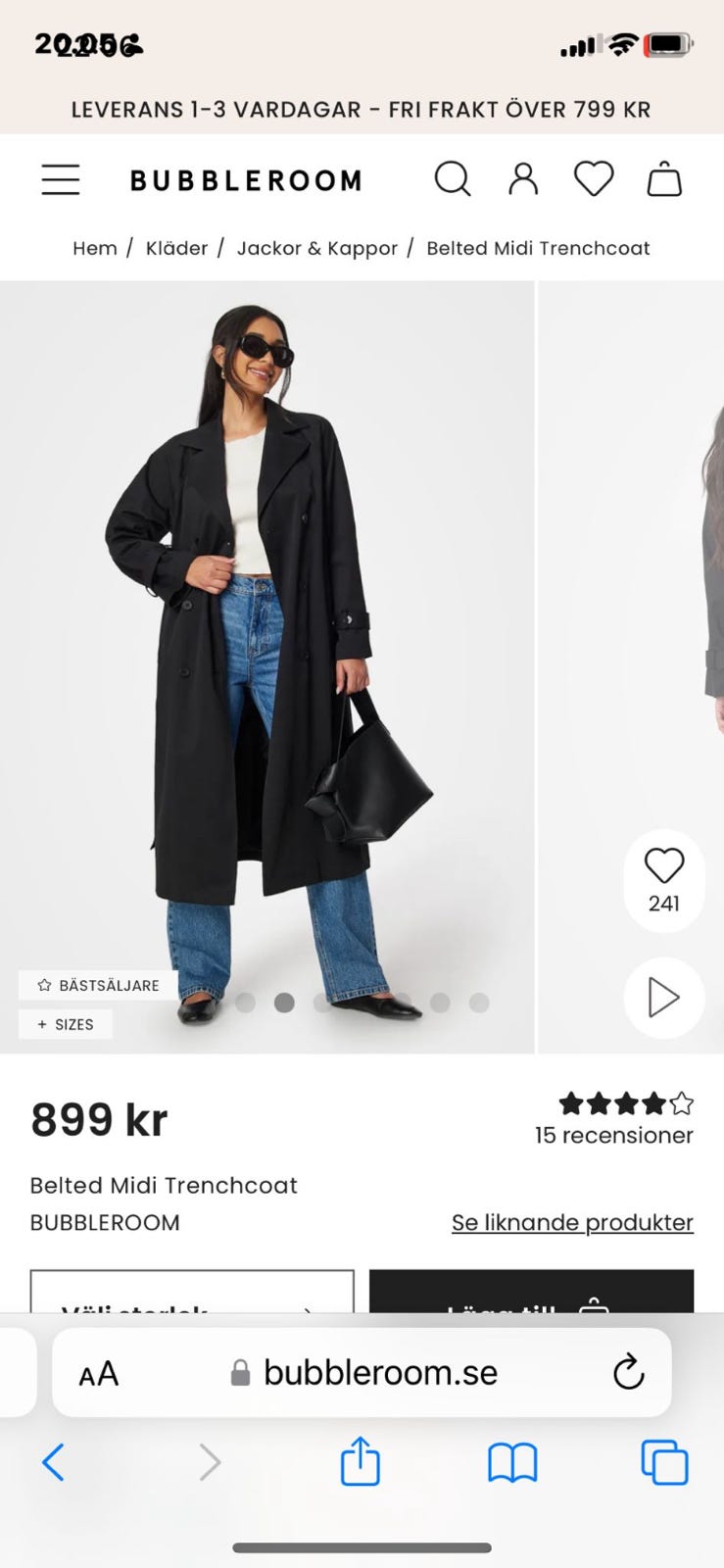Open the 15 recensioner reviews
Viewport: 724px width, 1568px height.
click(x=613, y=1135)
